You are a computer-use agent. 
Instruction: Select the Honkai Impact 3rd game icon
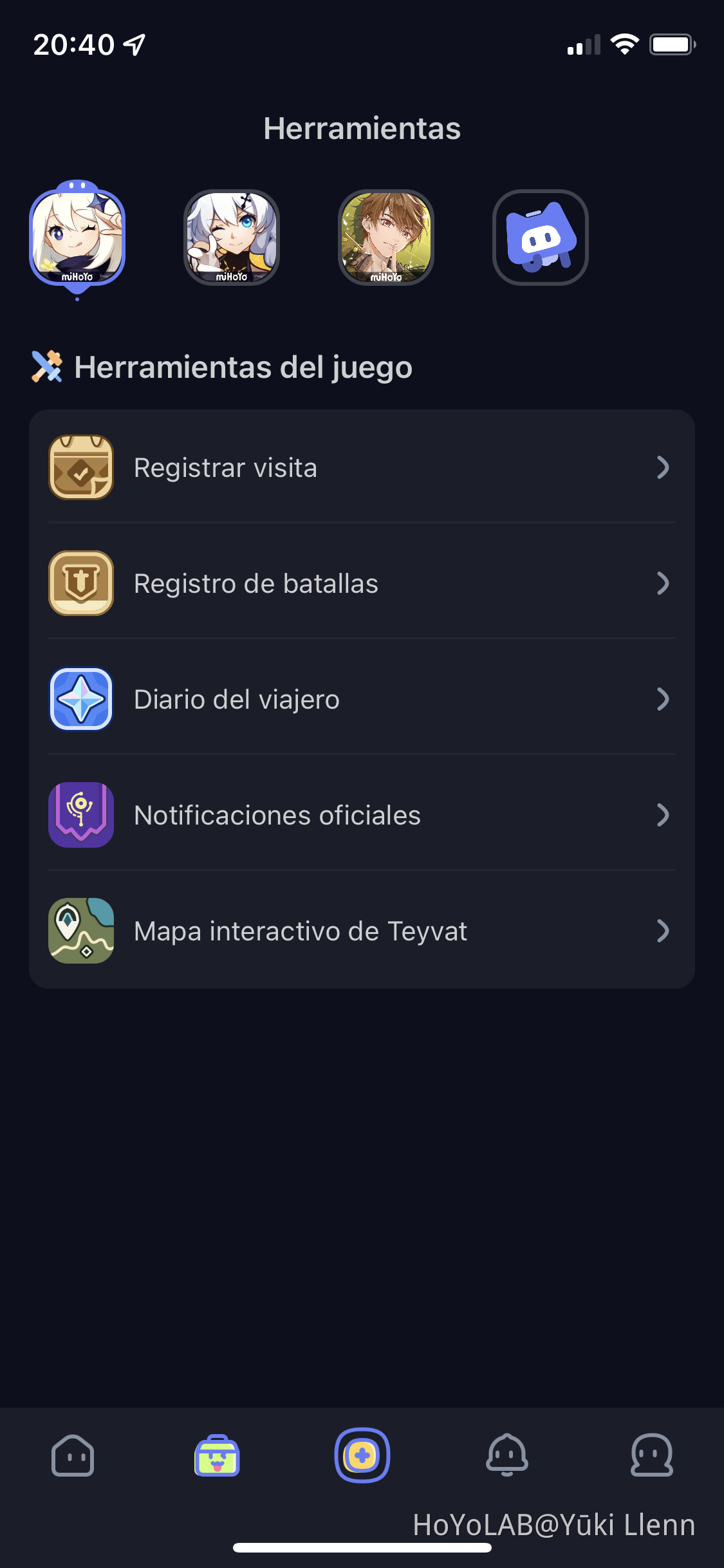tap(232, 237)
